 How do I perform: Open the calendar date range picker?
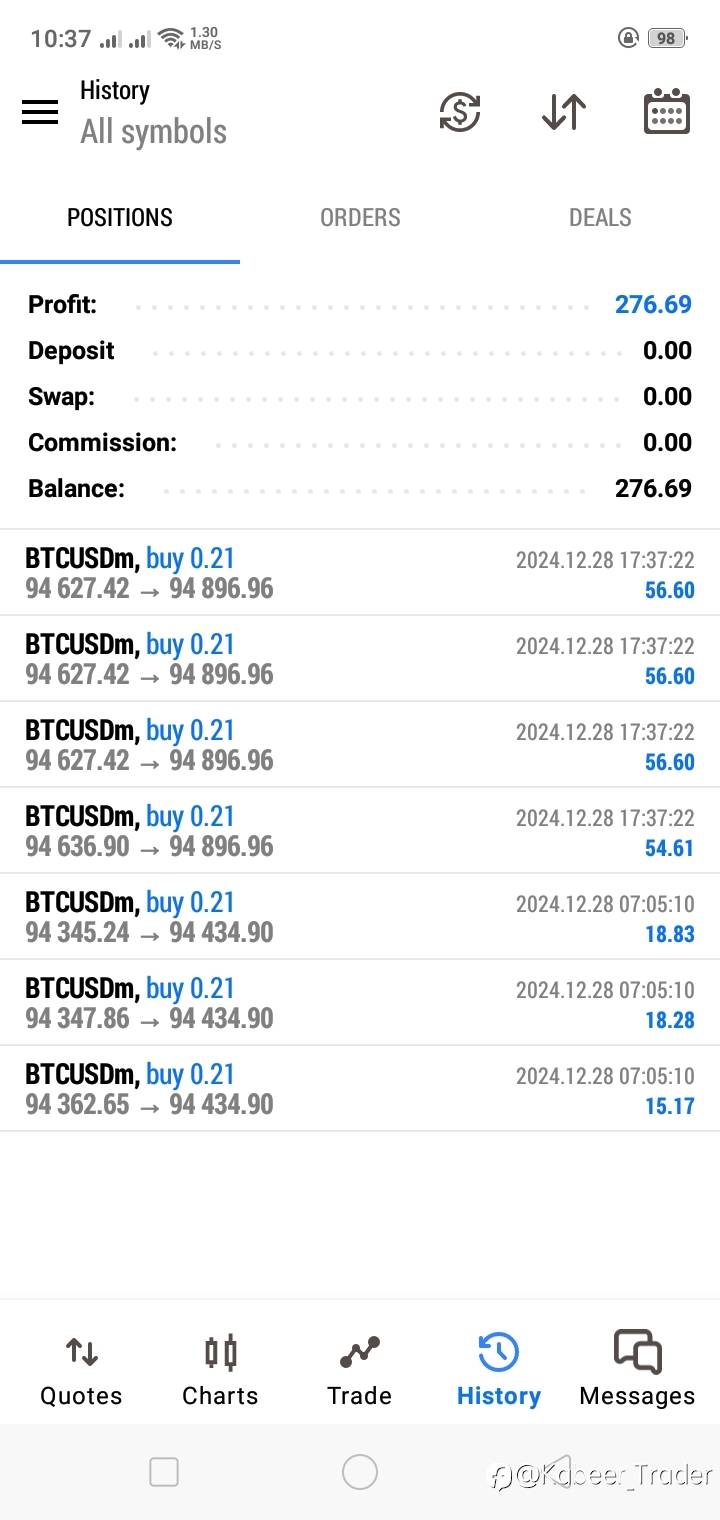[666, 111]
